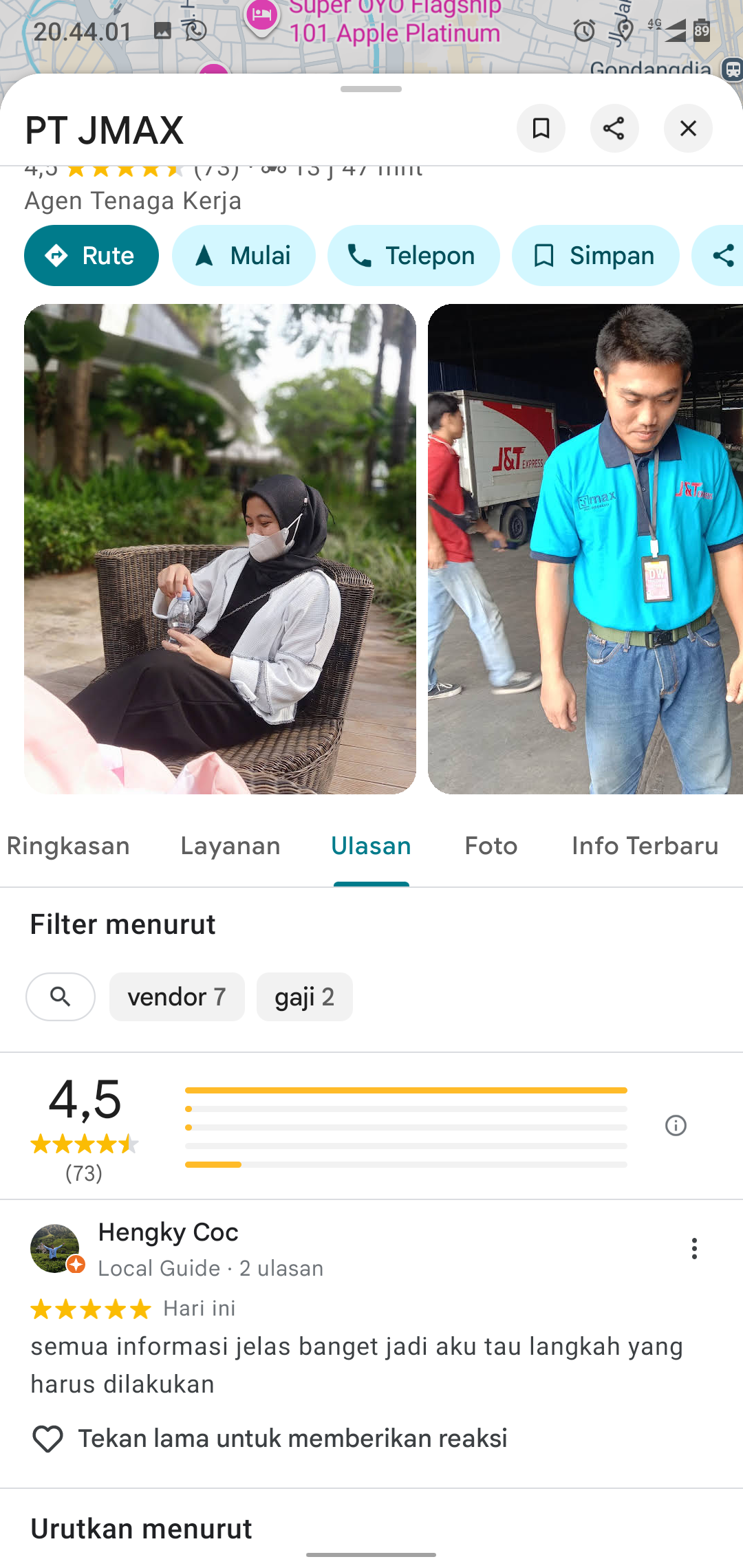743x1568 pixels.
Task: Like Hengky Coc's review with the heart
Action: point(47,1439)
